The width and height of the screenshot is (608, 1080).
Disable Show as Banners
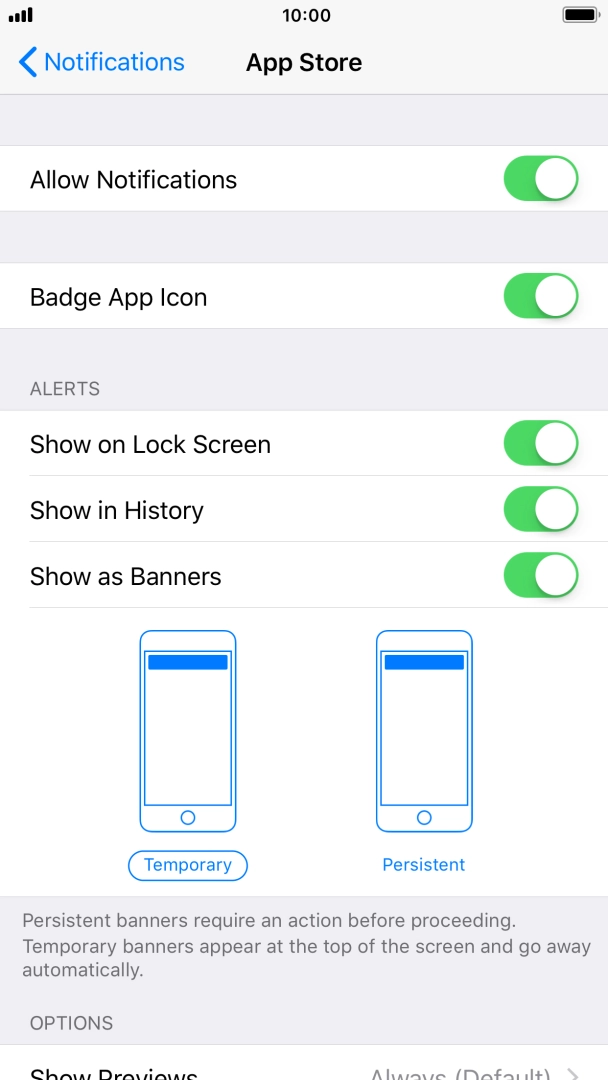click(541, 575)
